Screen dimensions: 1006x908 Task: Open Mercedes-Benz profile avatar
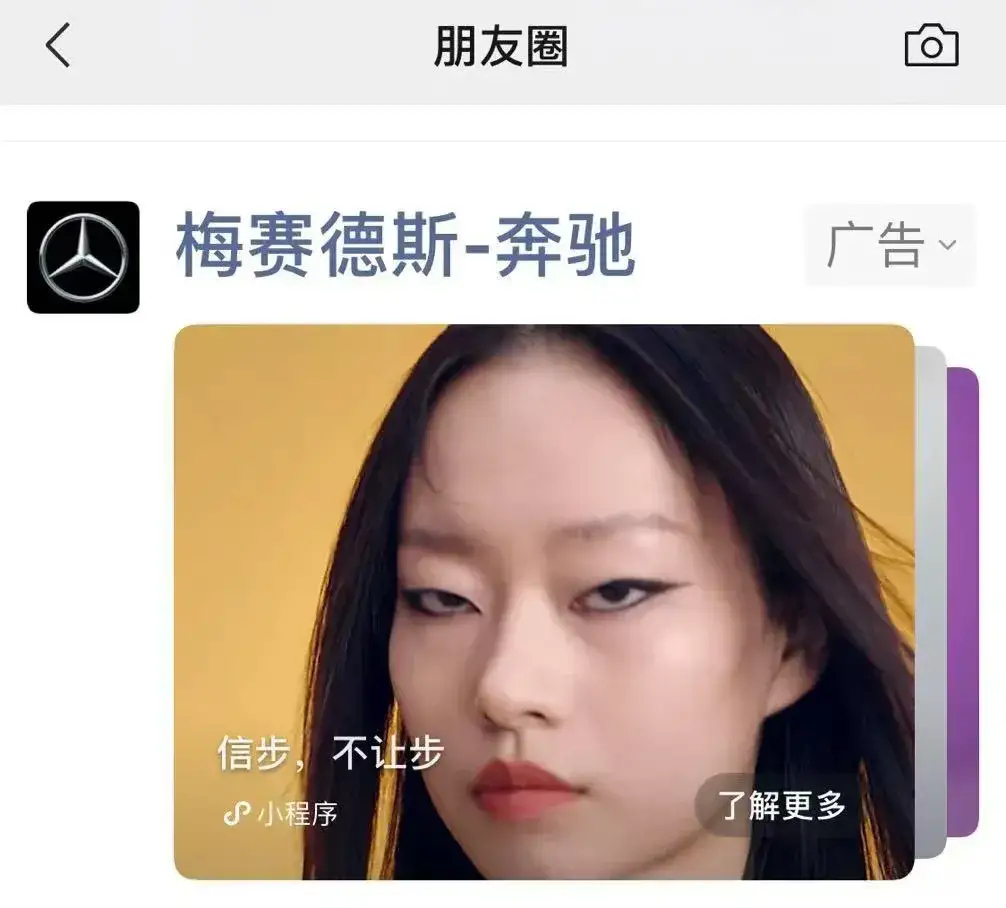pyautogui.click(x=83, y=257)
